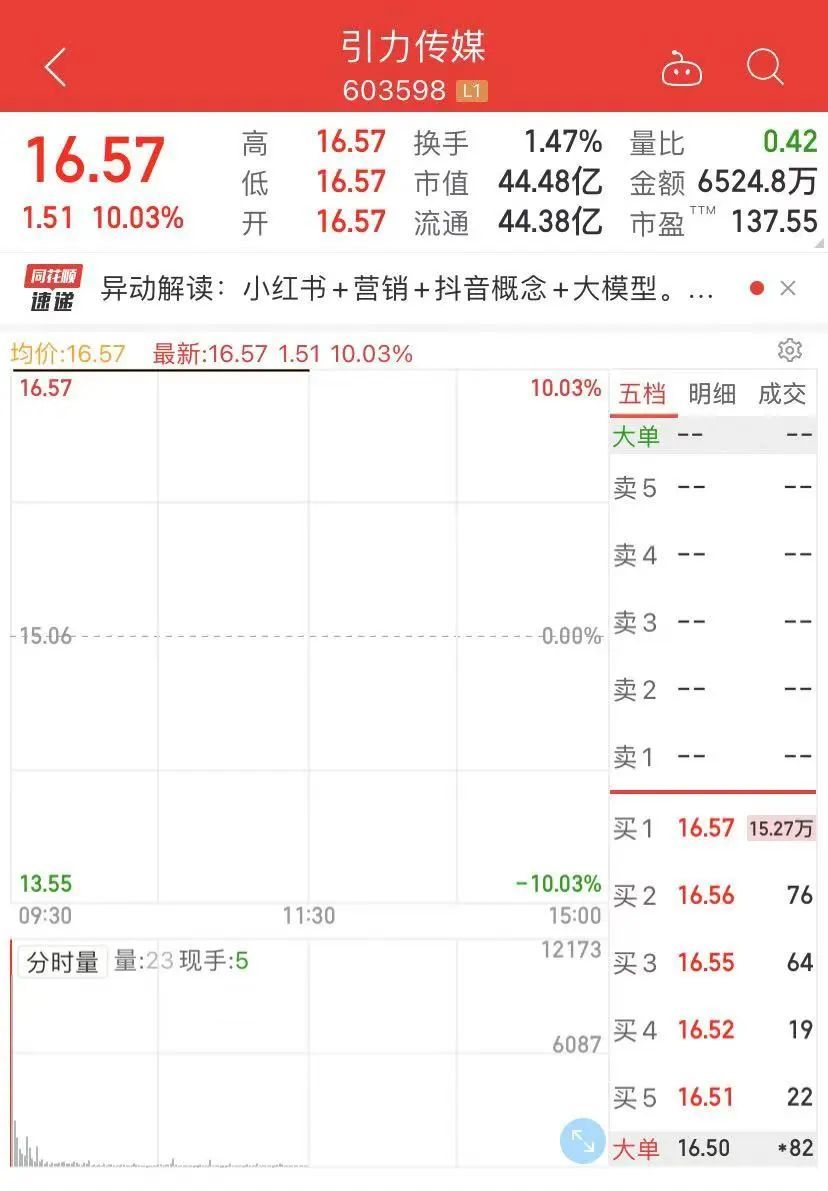Switch to the 五档 tab
The width and height of the screenshot is (828, 1191).
click(x=642, y=394)
